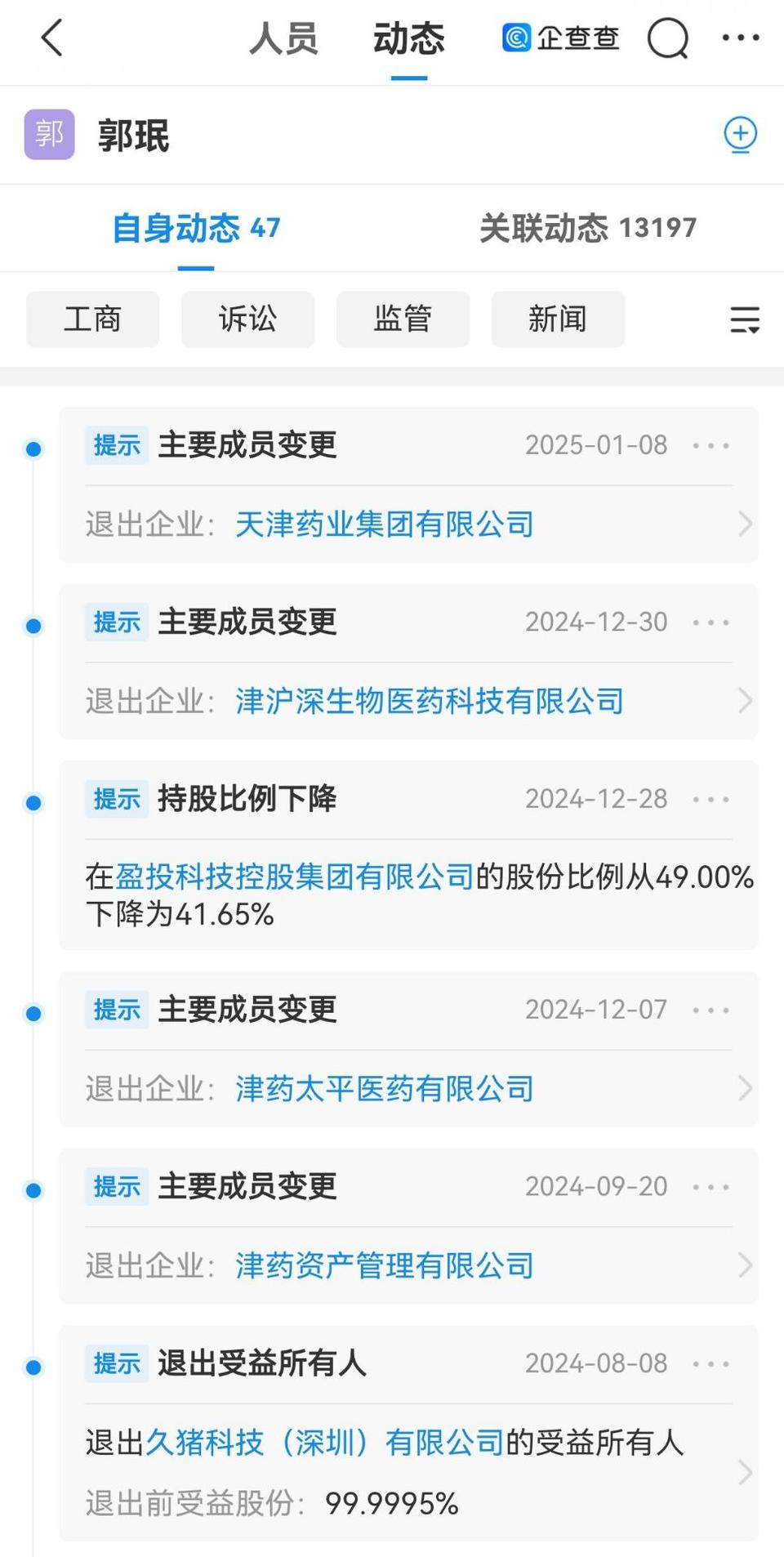Switch to 关联动态 13197 tab
This screenshot has height=1557, width=784.
click(x=587, y=228)
